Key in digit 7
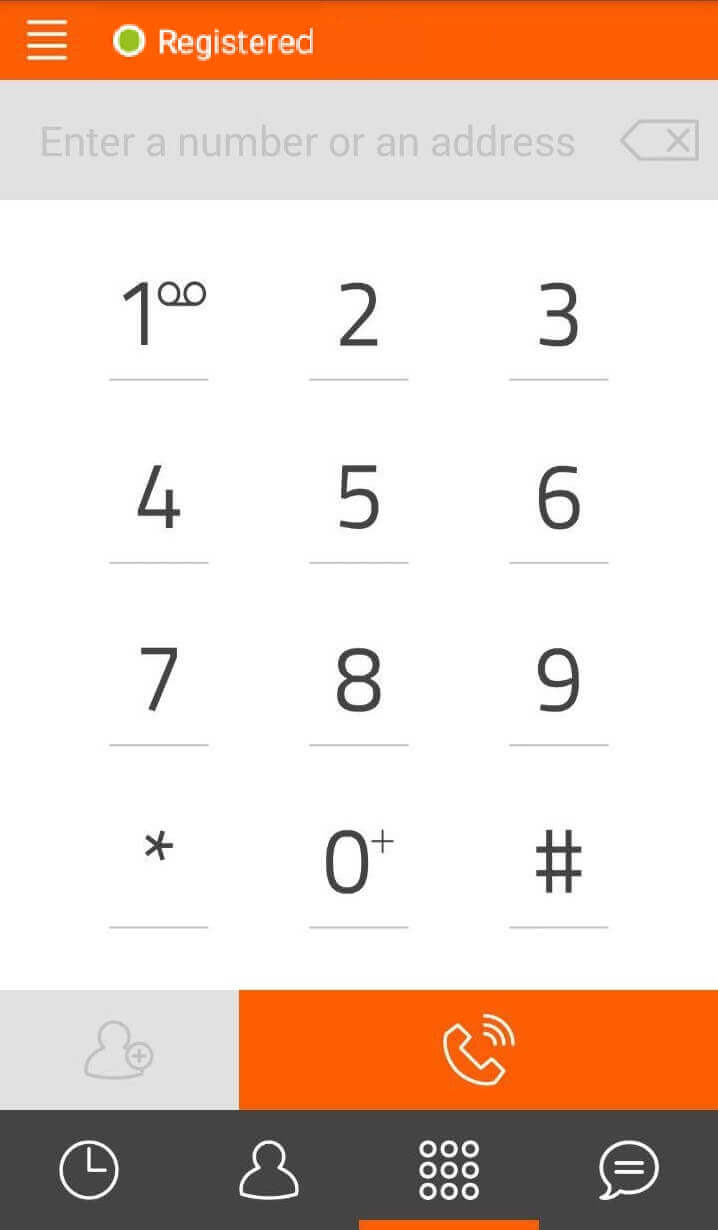The width and height of the screenshot is (718, 1230). click(x=159, y=680)
